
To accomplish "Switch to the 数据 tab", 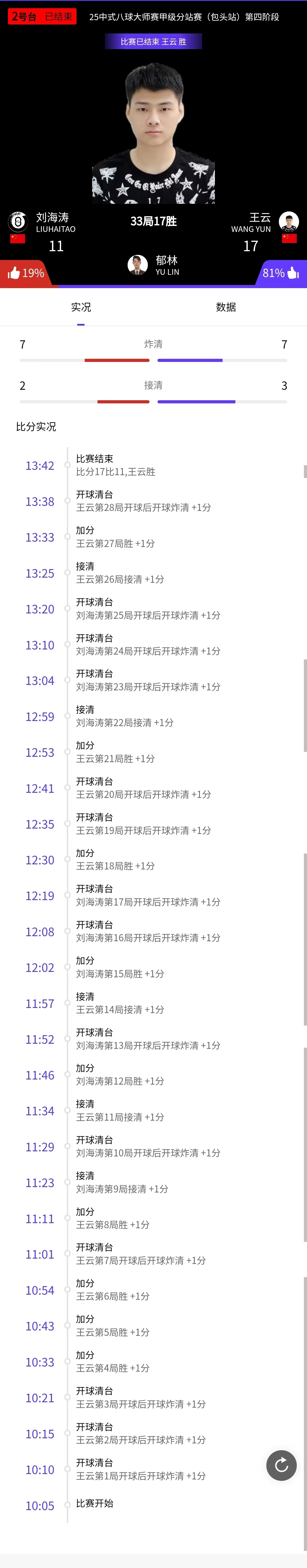I will click(225, 307).
